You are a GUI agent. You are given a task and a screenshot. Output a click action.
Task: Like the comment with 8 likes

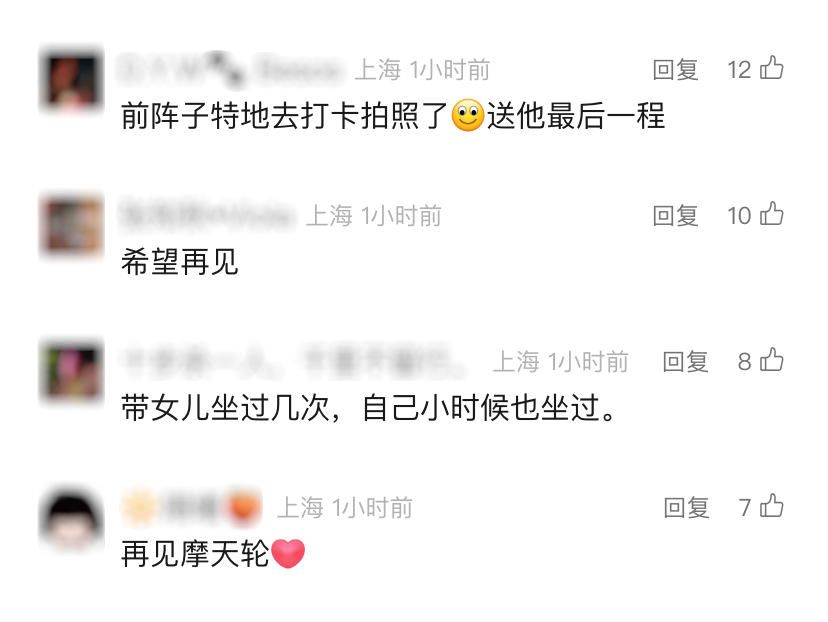pyautogui.click(x=771, y=360)
